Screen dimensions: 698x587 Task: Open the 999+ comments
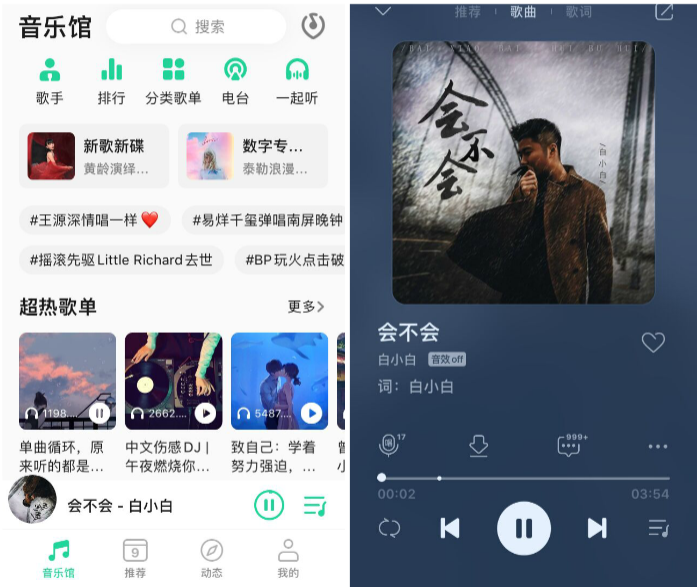[x=569, y=446]
